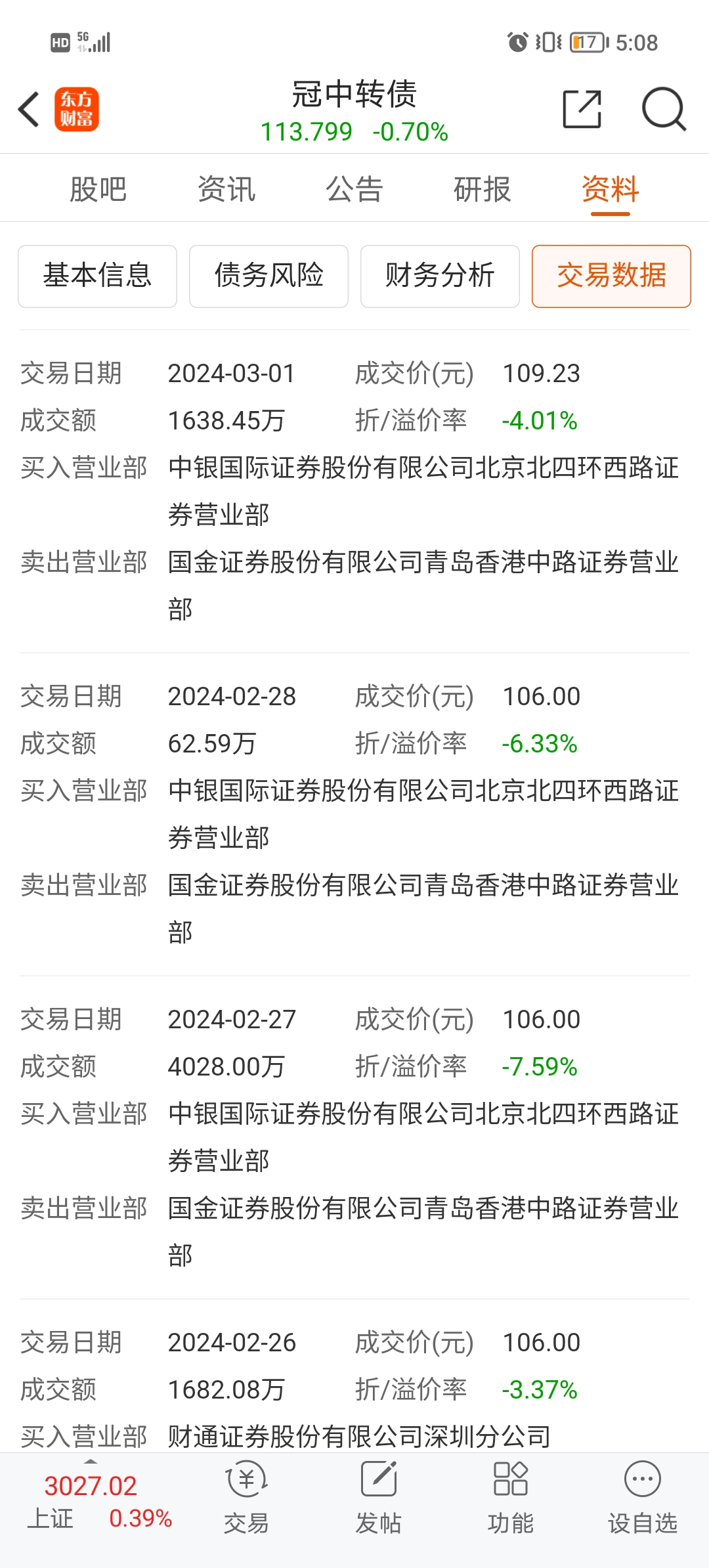Tap the 东方财富 home logo button

click(76, 109)
